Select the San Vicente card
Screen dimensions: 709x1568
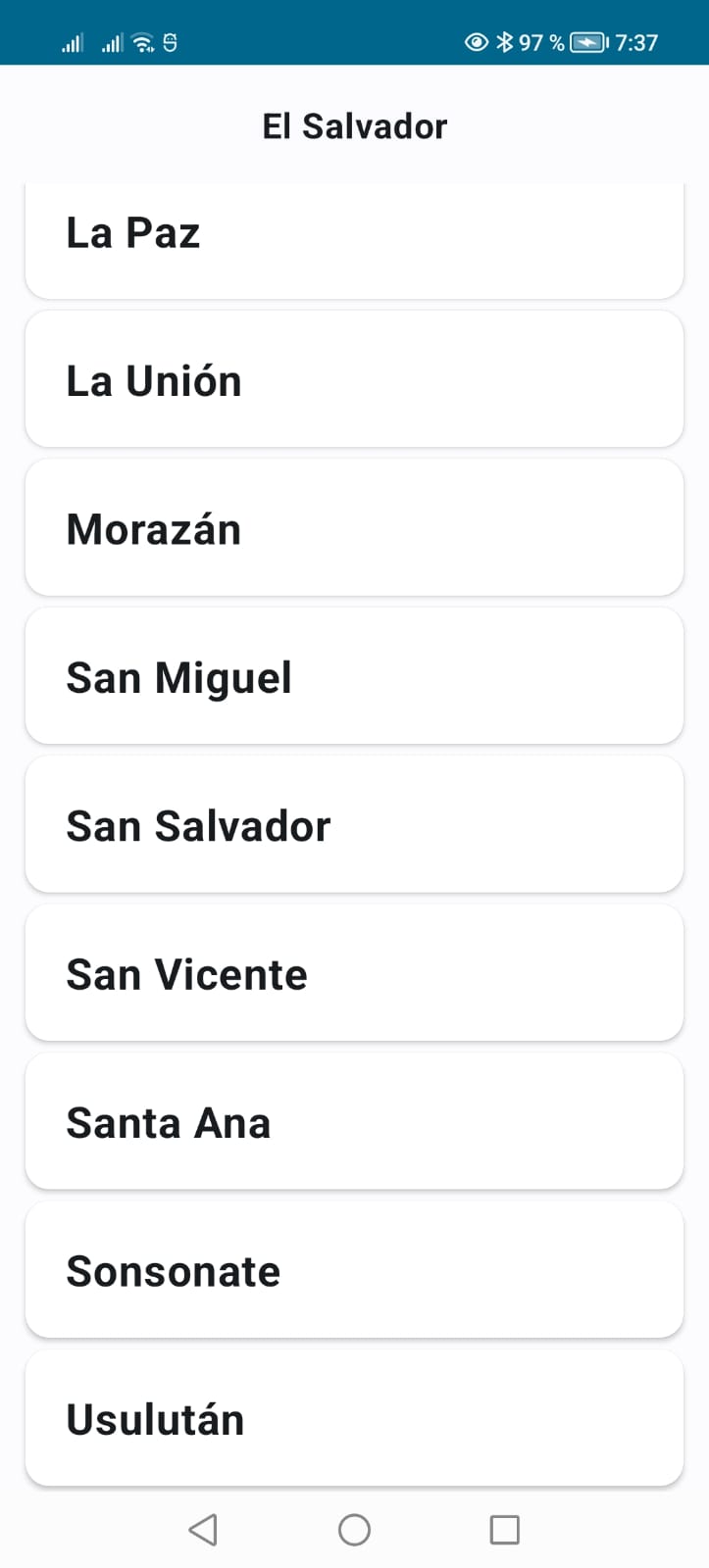pos(353,973)
